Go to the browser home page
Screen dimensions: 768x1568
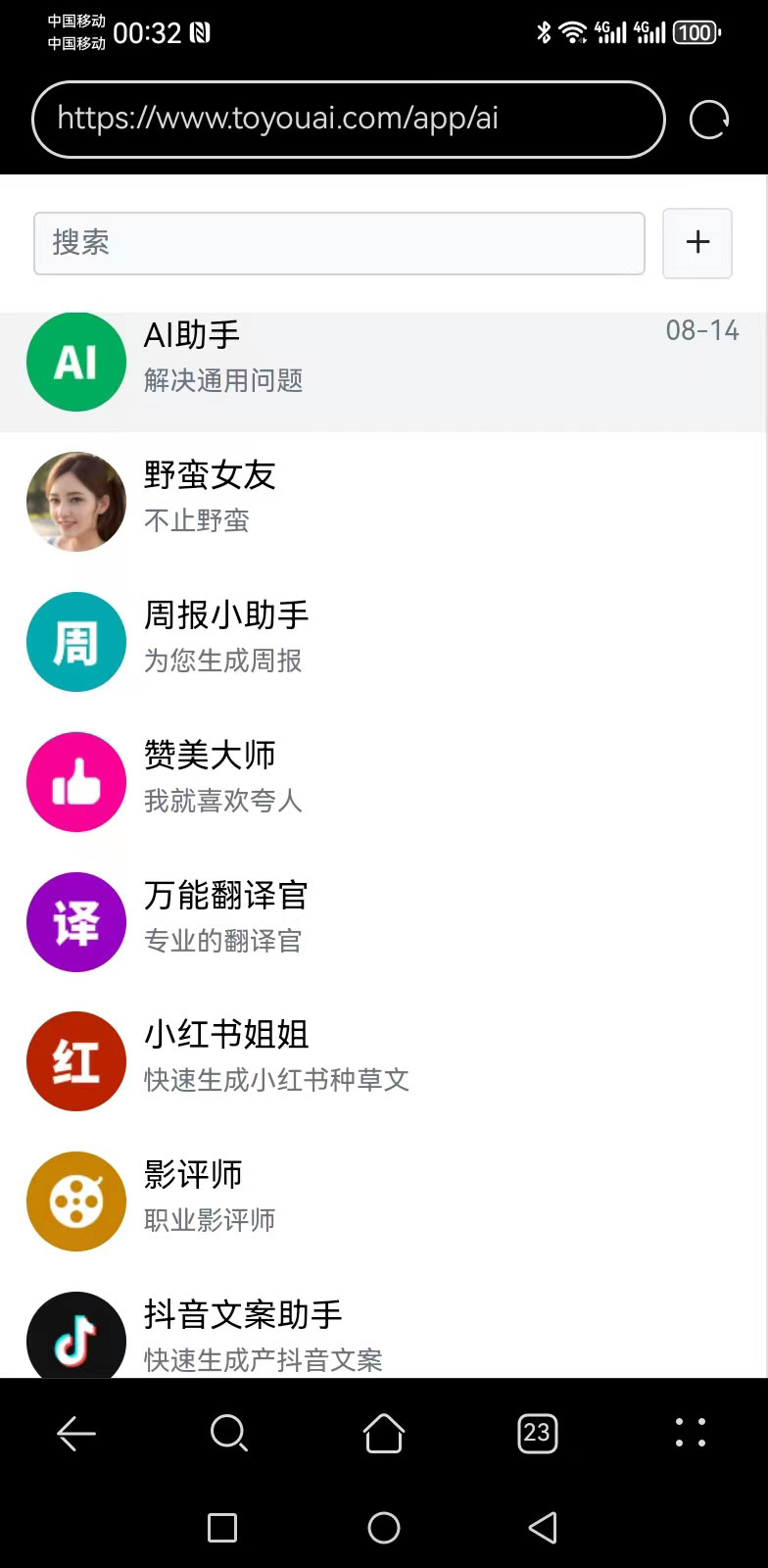click(384, 1434)
